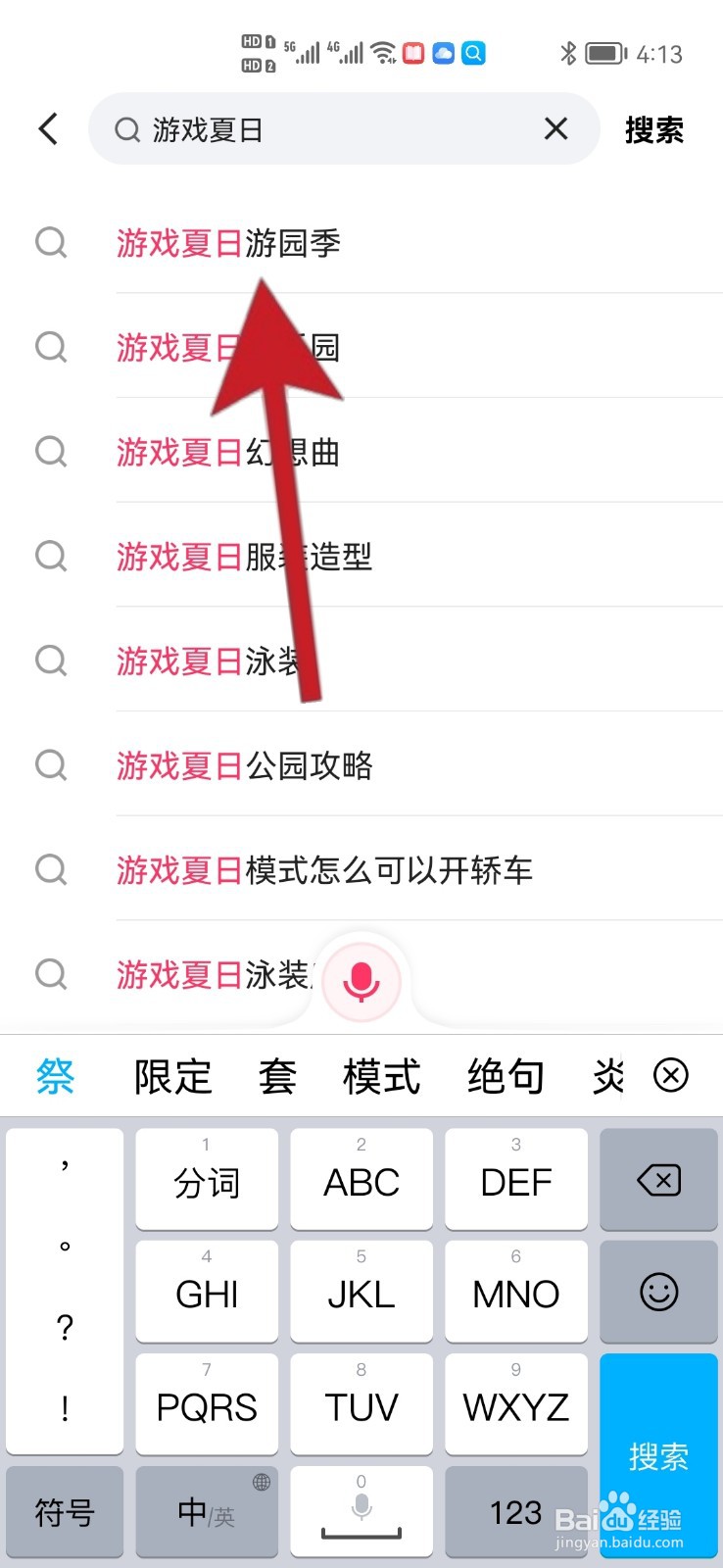Clear the search field with the X
Screen dimensions: 723x1568
click(x=555, y=128)
